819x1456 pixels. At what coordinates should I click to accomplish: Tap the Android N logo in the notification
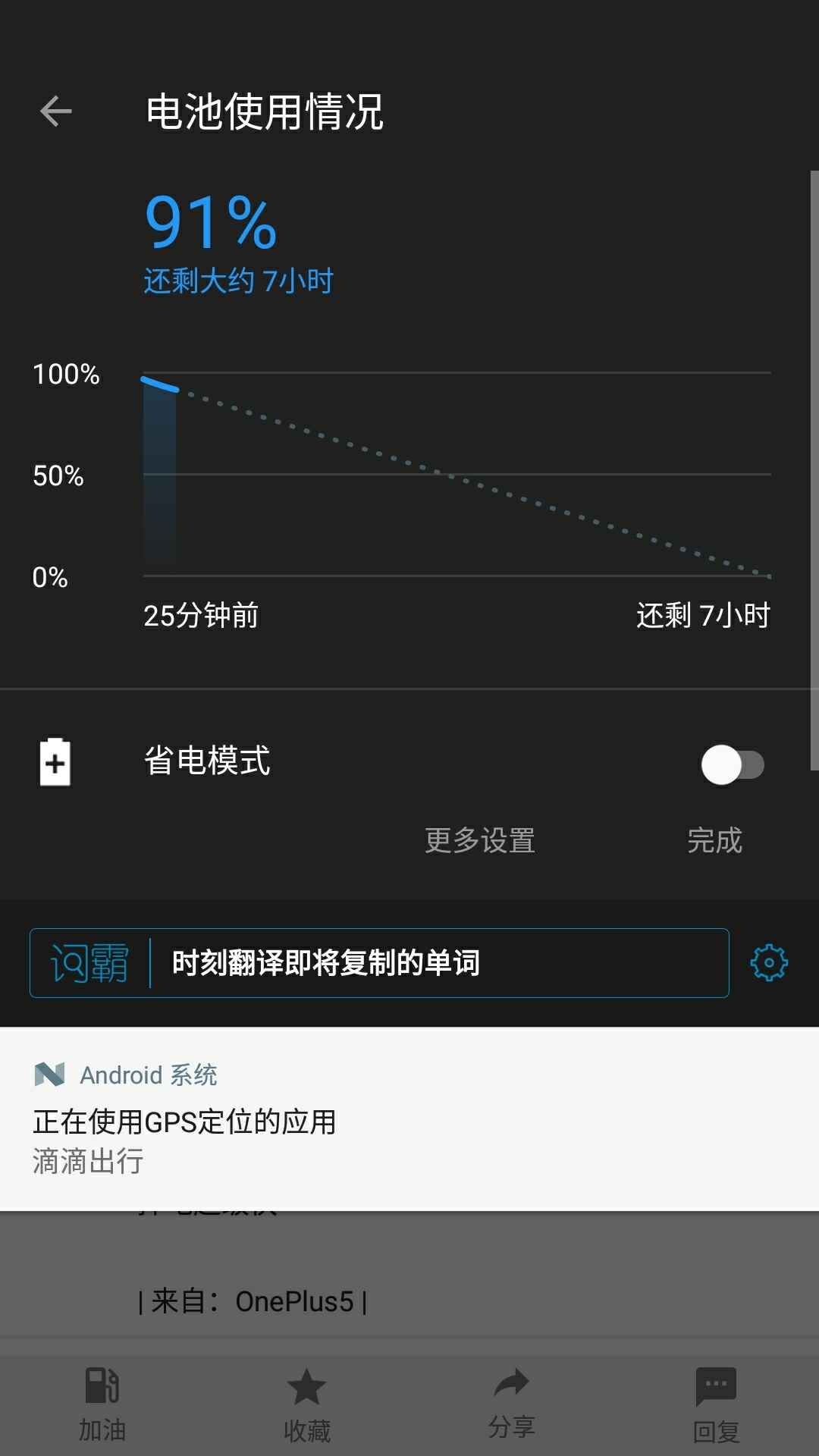[x=48, y=1074]
